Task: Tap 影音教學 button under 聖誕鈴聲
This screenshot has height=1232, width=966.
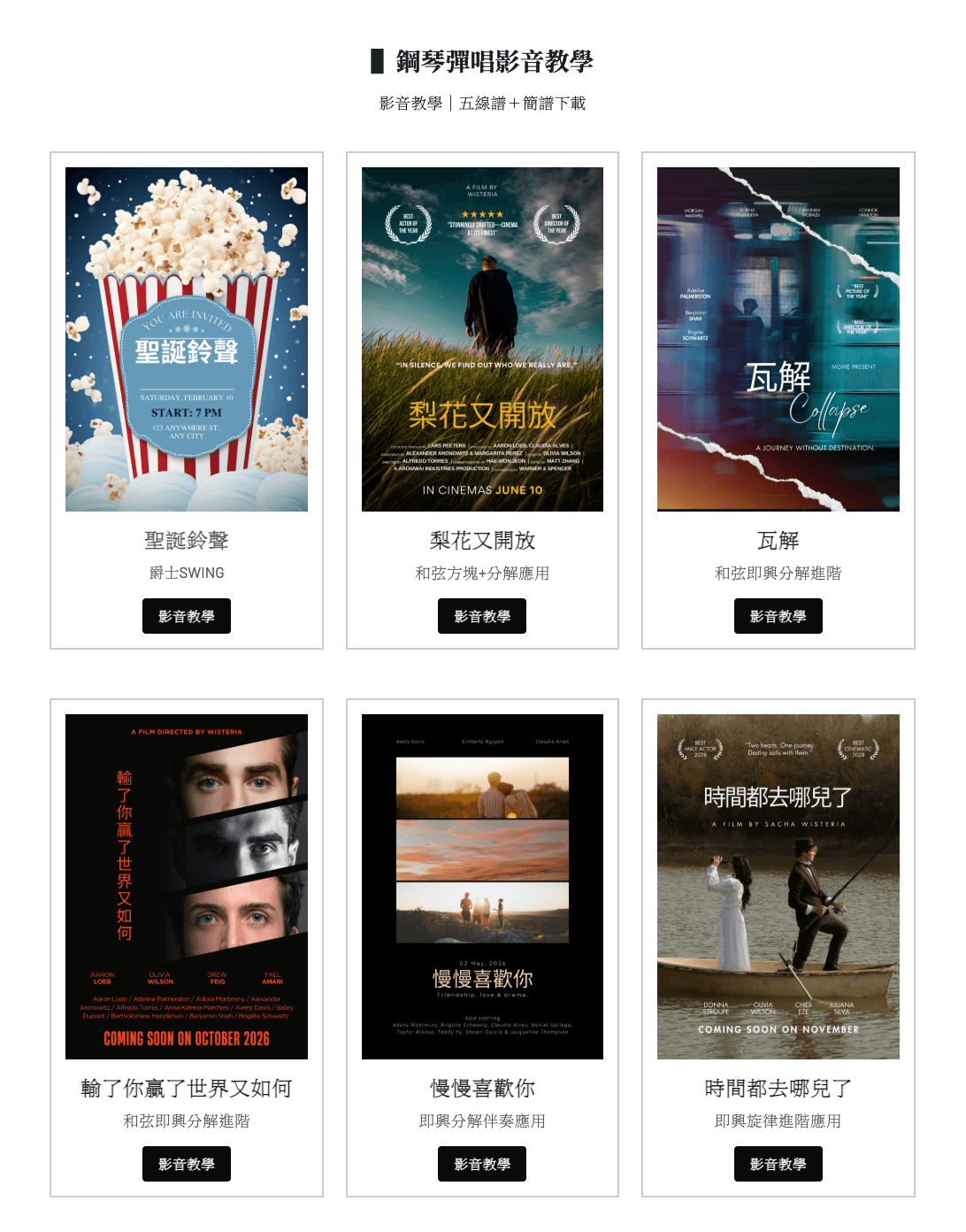Action: click(186, 616)
